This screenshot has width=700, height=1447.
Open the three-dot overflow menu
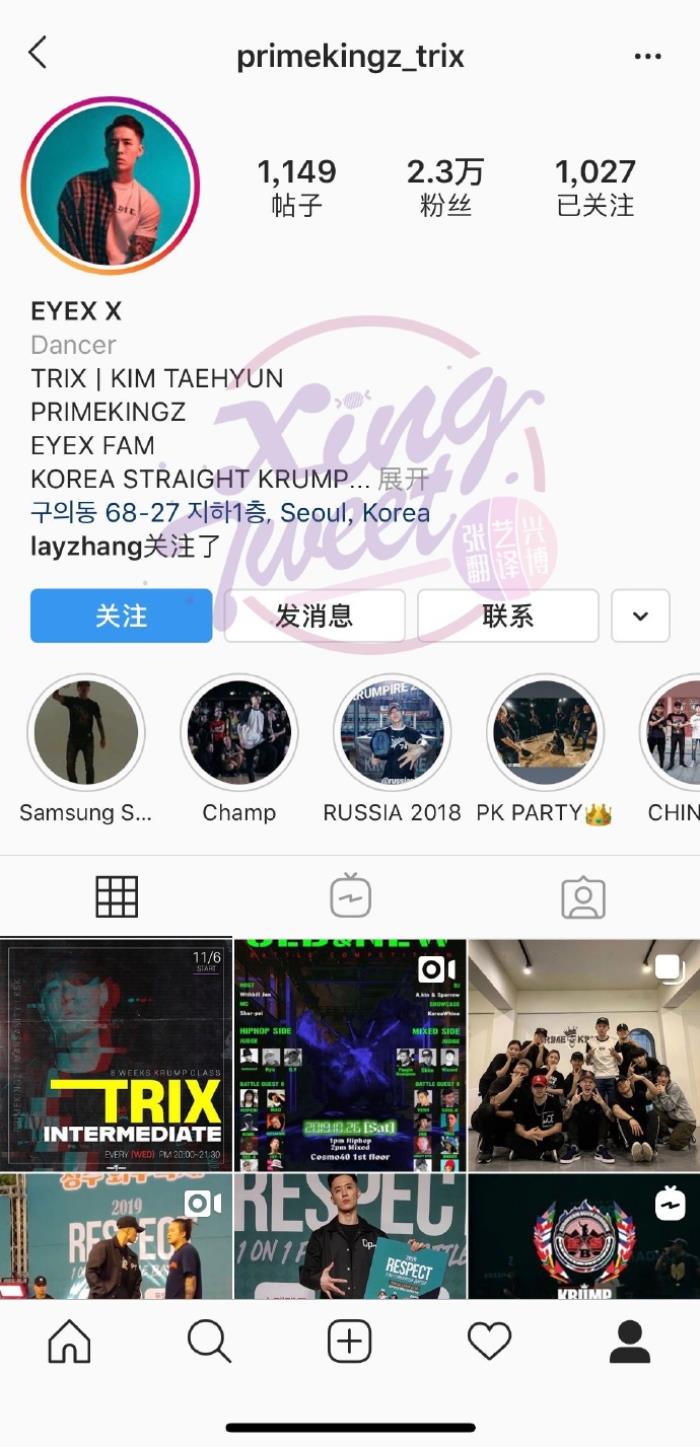click(648, 56)
